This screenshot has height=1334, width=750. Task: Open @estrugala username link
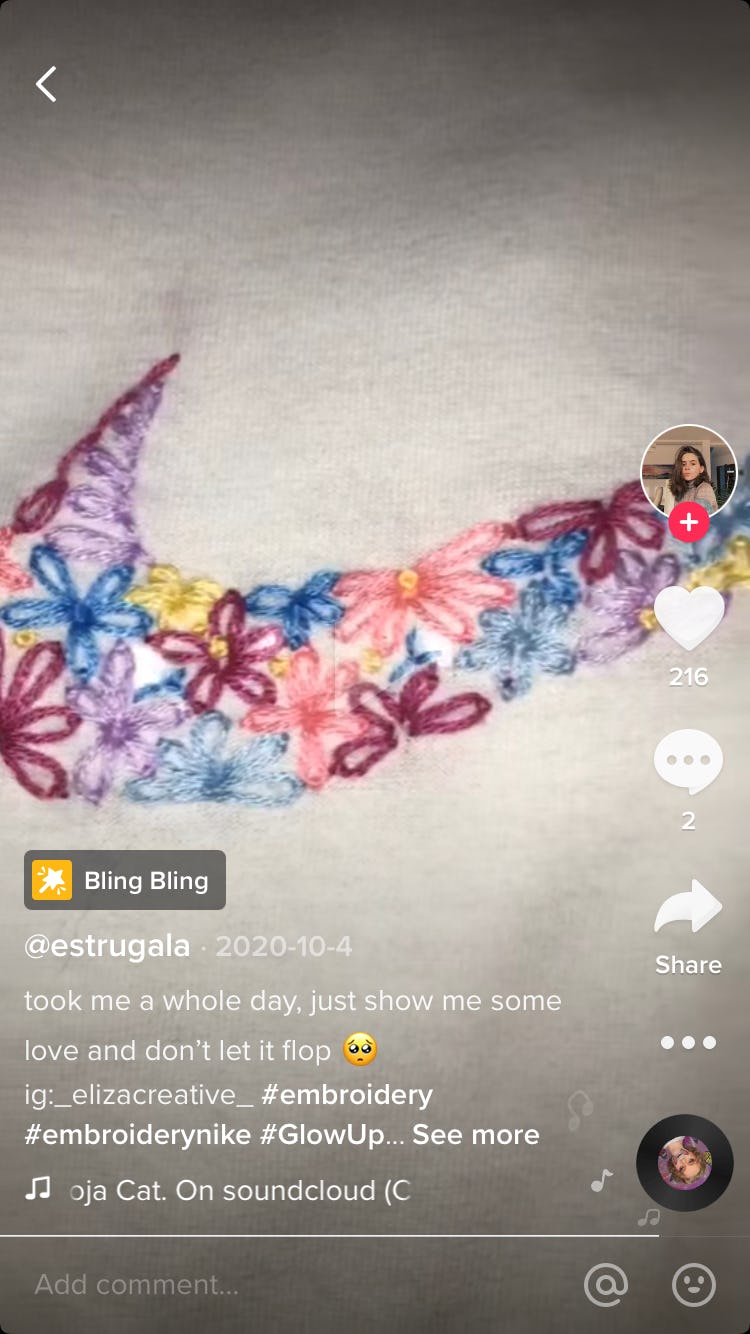(x=107, y=946)
